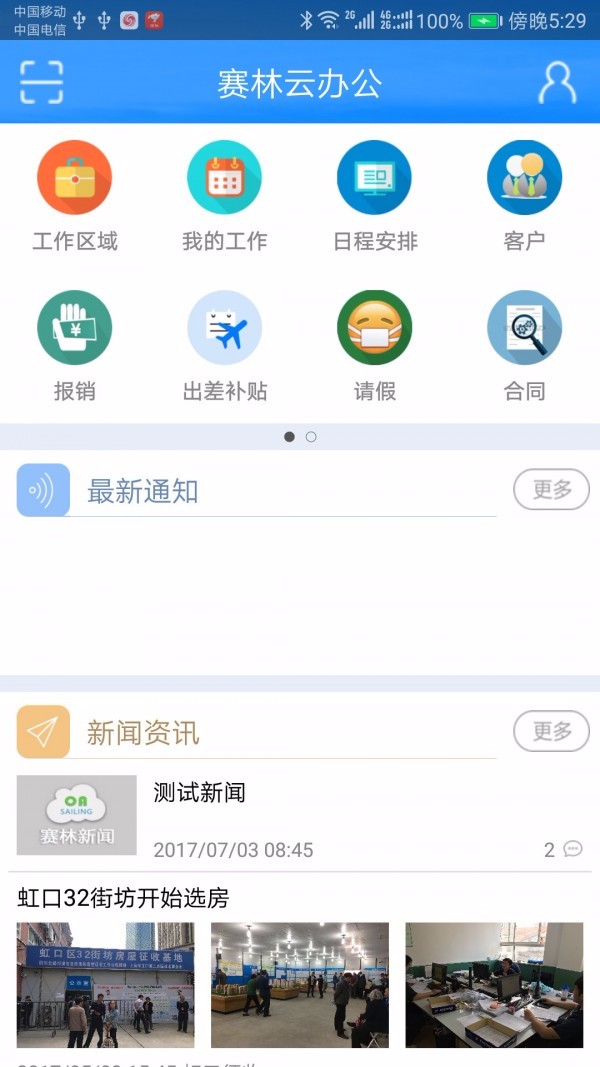
Task: Open the 虹口32街坊开始选房 article
Action: tap(123, 898)
